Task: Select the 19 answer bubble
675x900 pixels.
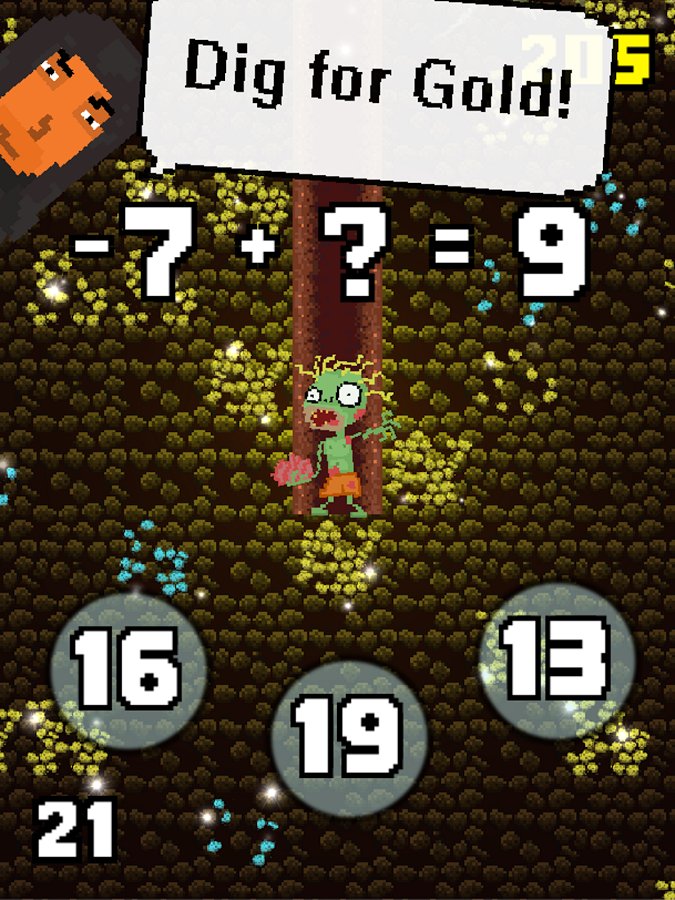Action: click(349, 737)
